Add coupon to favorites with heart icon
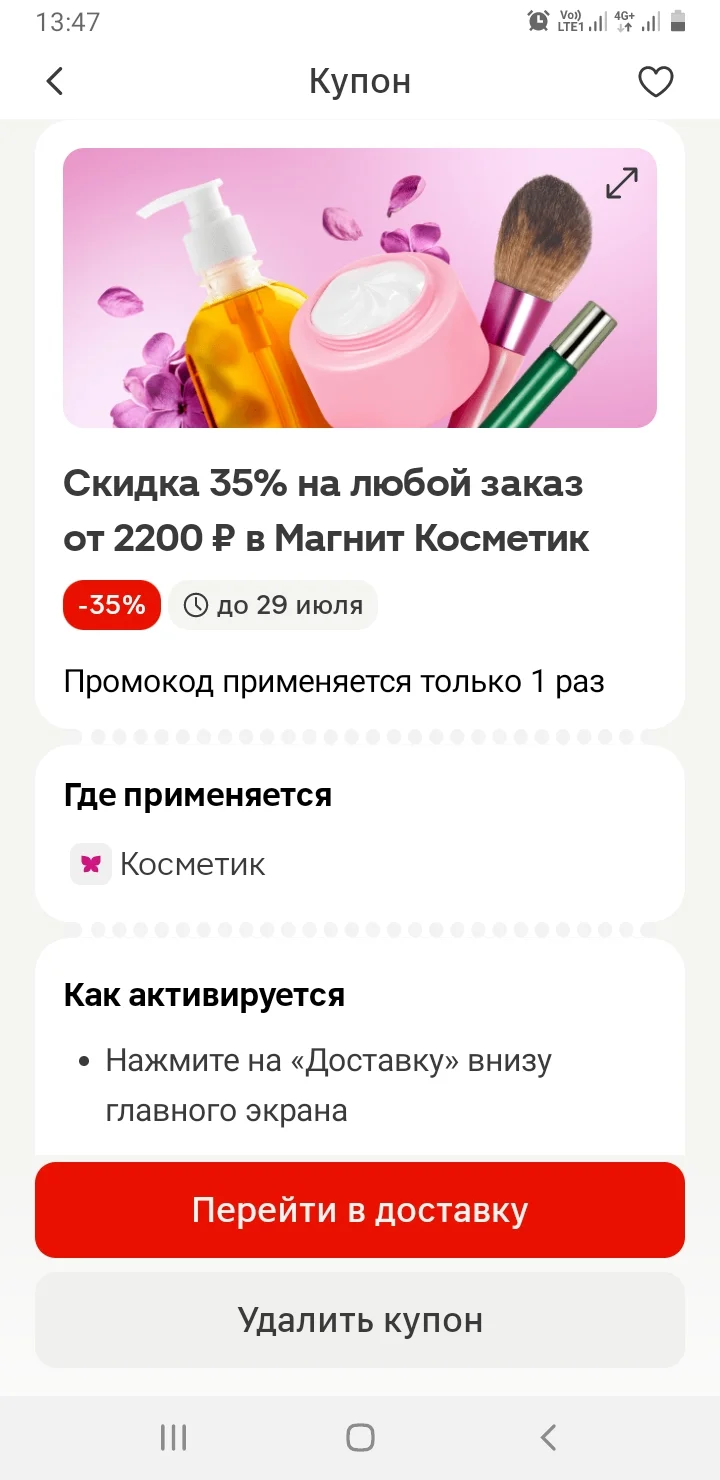The height and width of the screenshot is (1480, 720). (x=656, y=82)
